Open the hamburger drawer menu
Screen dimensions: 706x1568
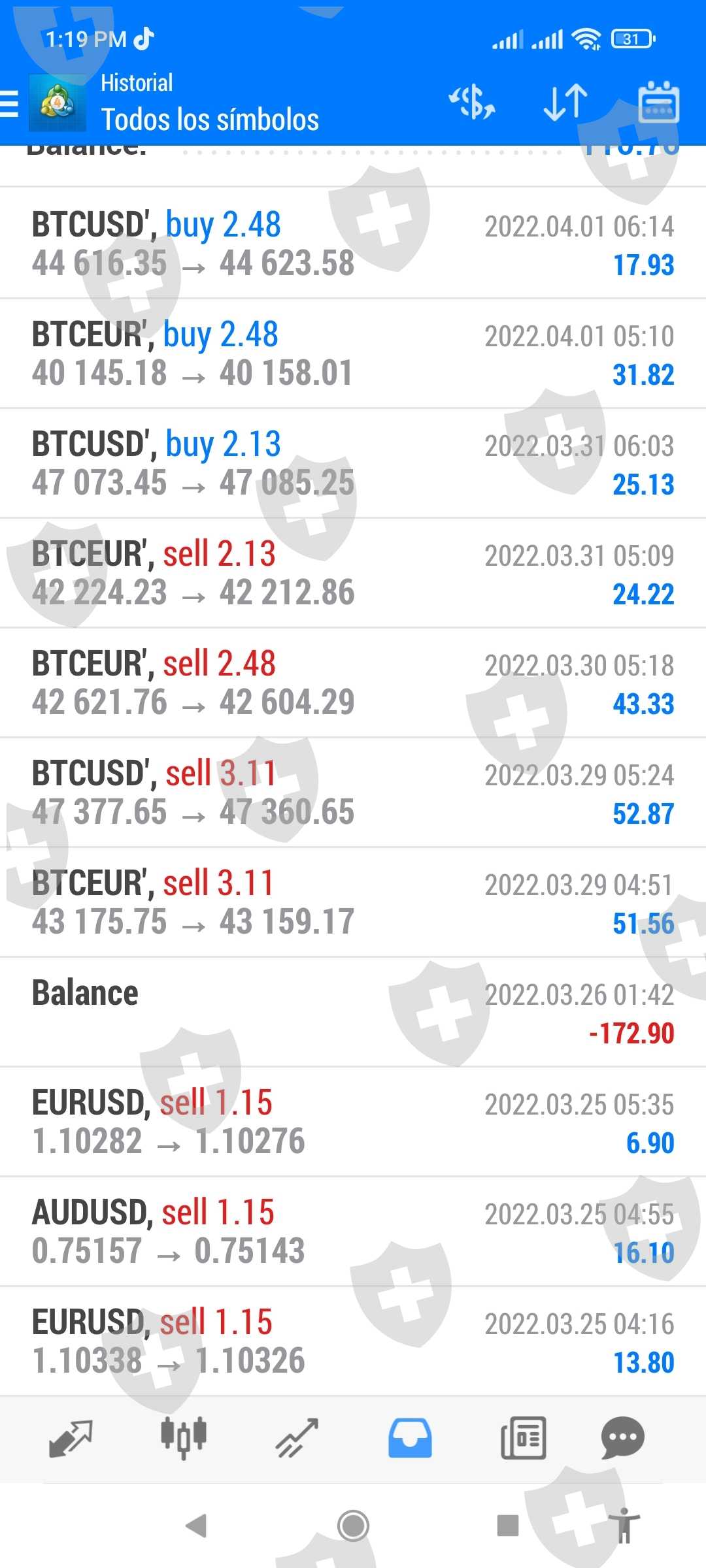10,103
